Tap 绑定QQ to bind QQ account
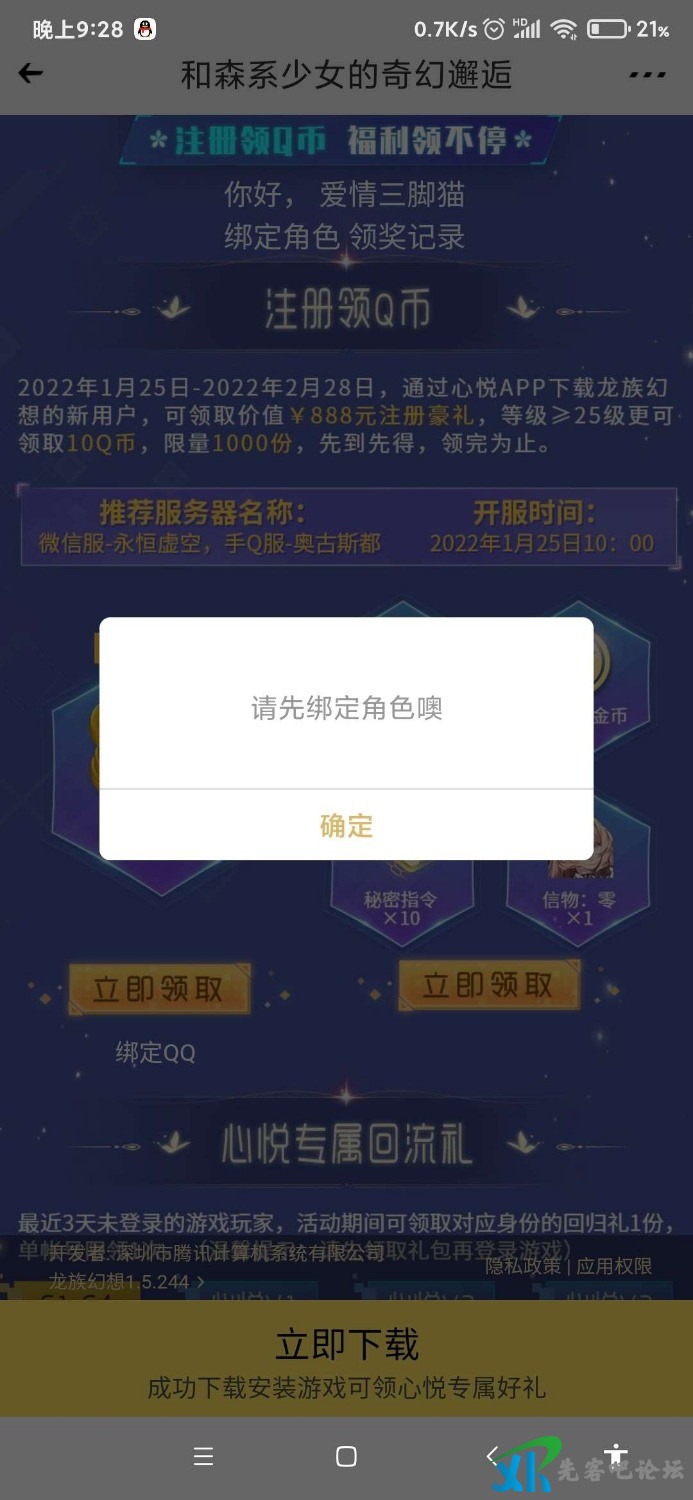This screenshot has width=693, height=1500. (155, 1052)
